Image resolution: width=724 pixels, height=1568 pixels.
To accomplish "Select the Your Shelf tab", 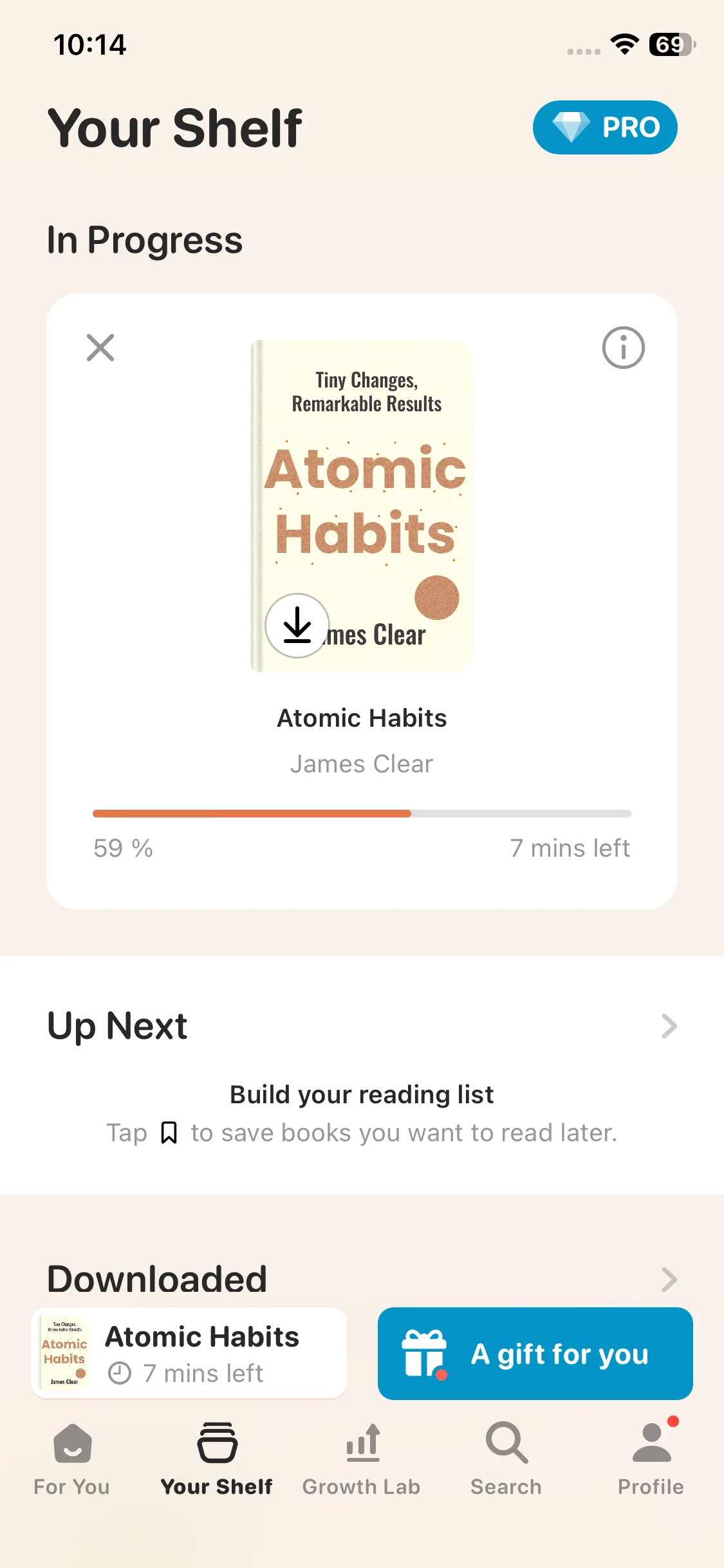I will 217,1460.
